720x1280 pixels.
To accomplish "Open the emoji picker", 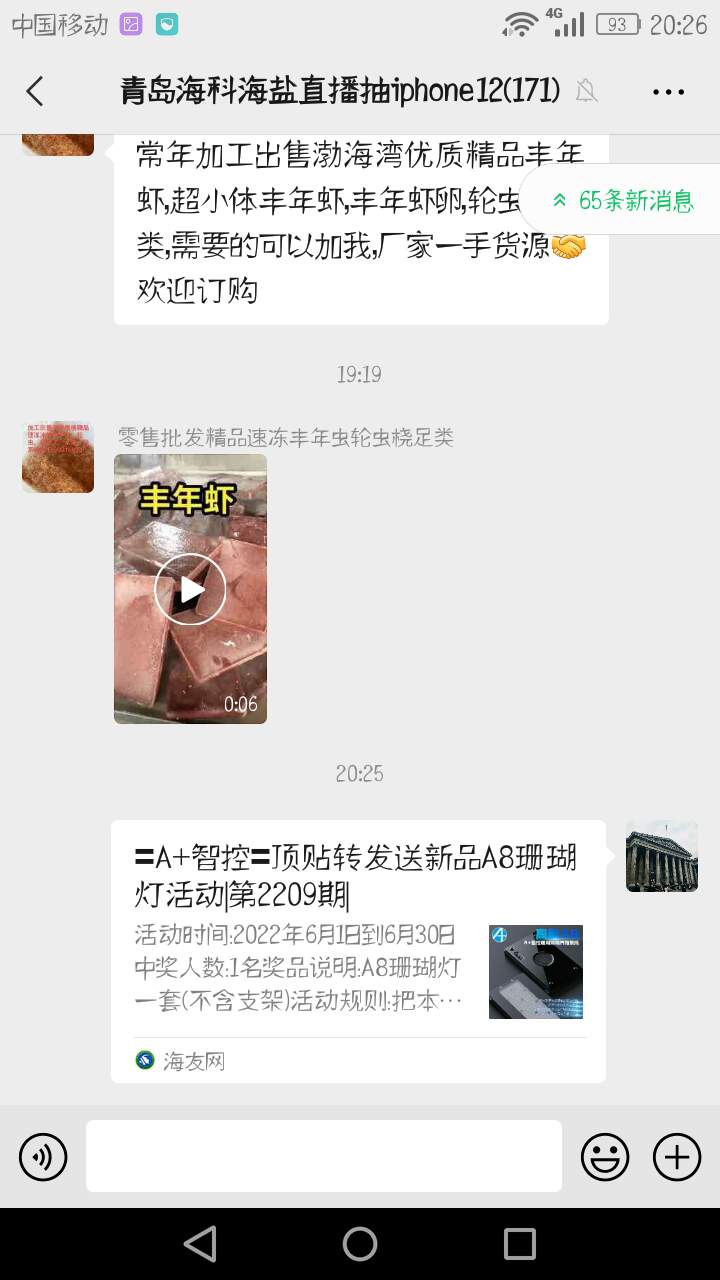I will click(605, 1158).
